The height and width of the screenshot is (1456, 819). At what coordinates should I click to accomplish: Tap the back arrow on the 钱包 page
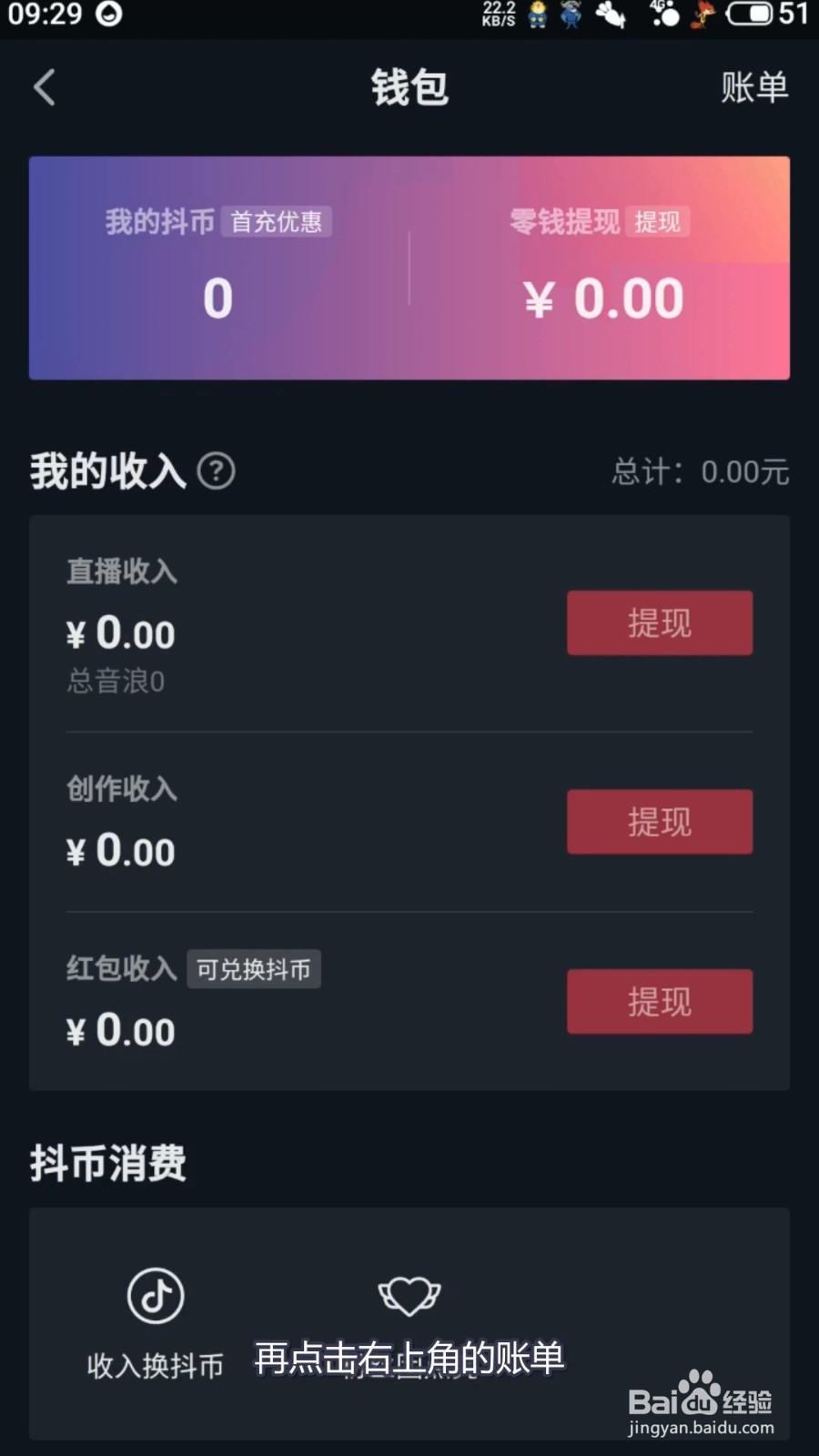(x=44, y=86)
